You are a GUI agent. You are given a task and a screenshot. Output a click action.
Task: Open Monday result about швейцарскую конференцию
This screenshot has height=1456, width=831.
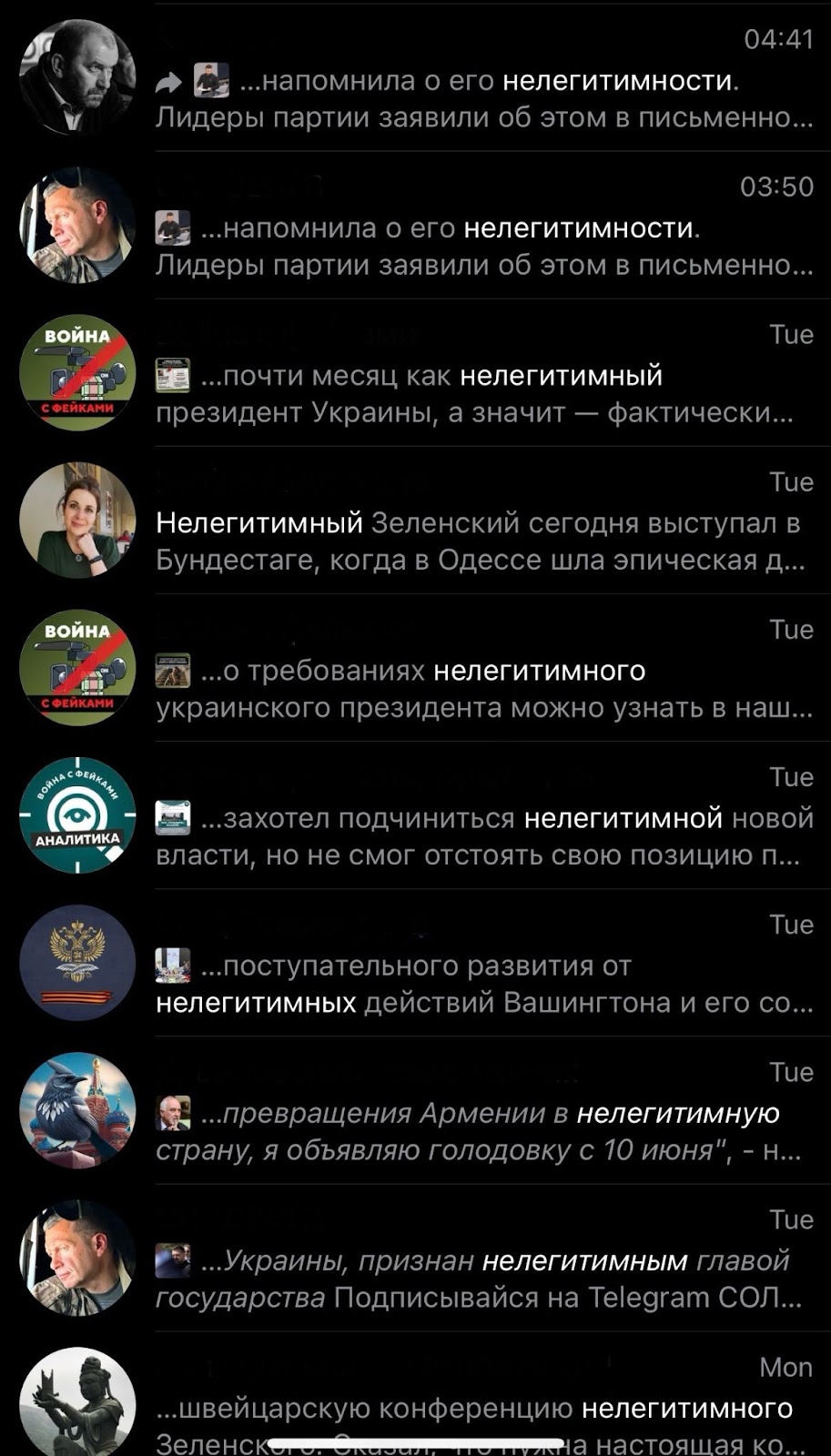coord(482,1409)
